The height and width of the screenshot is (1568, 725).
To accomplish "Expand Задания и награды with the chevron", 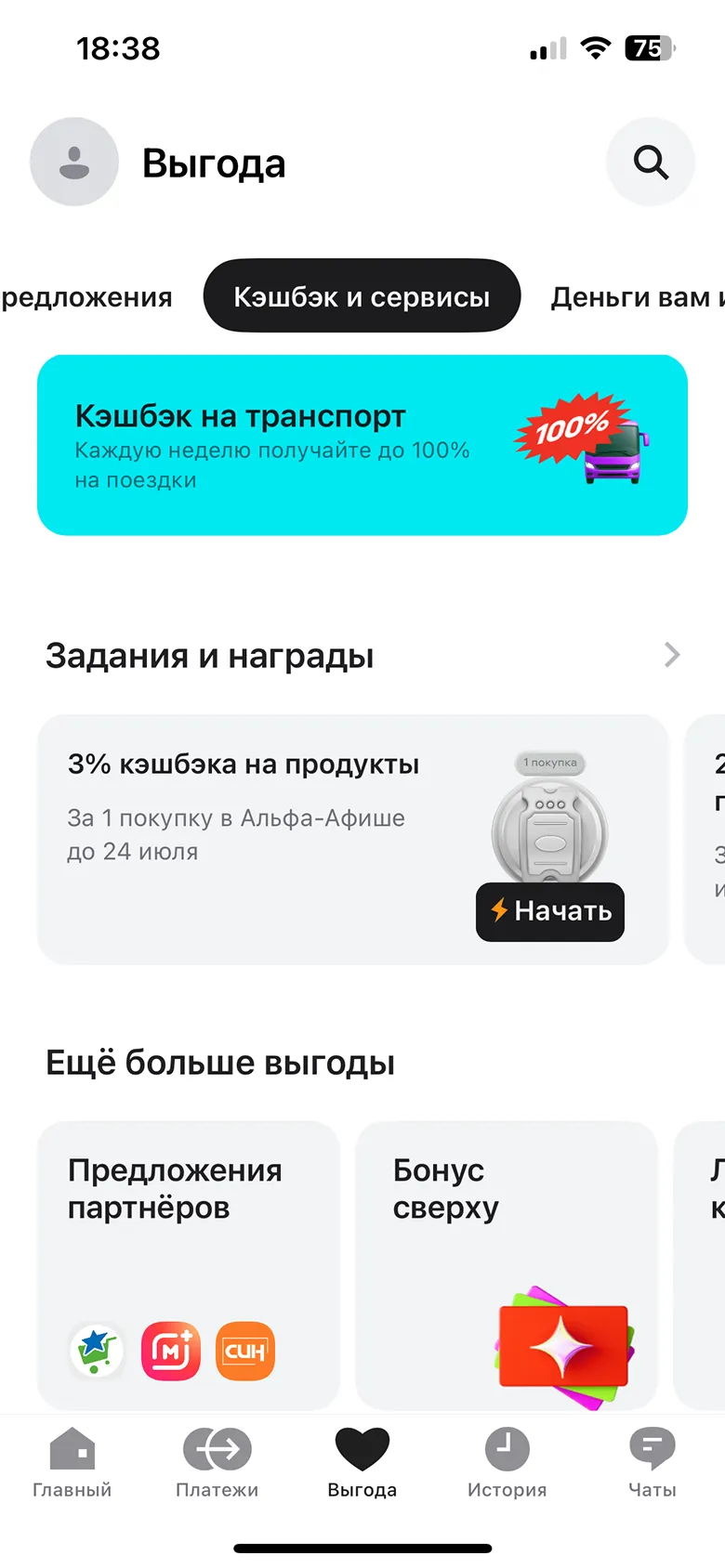I will coord(672,656).
